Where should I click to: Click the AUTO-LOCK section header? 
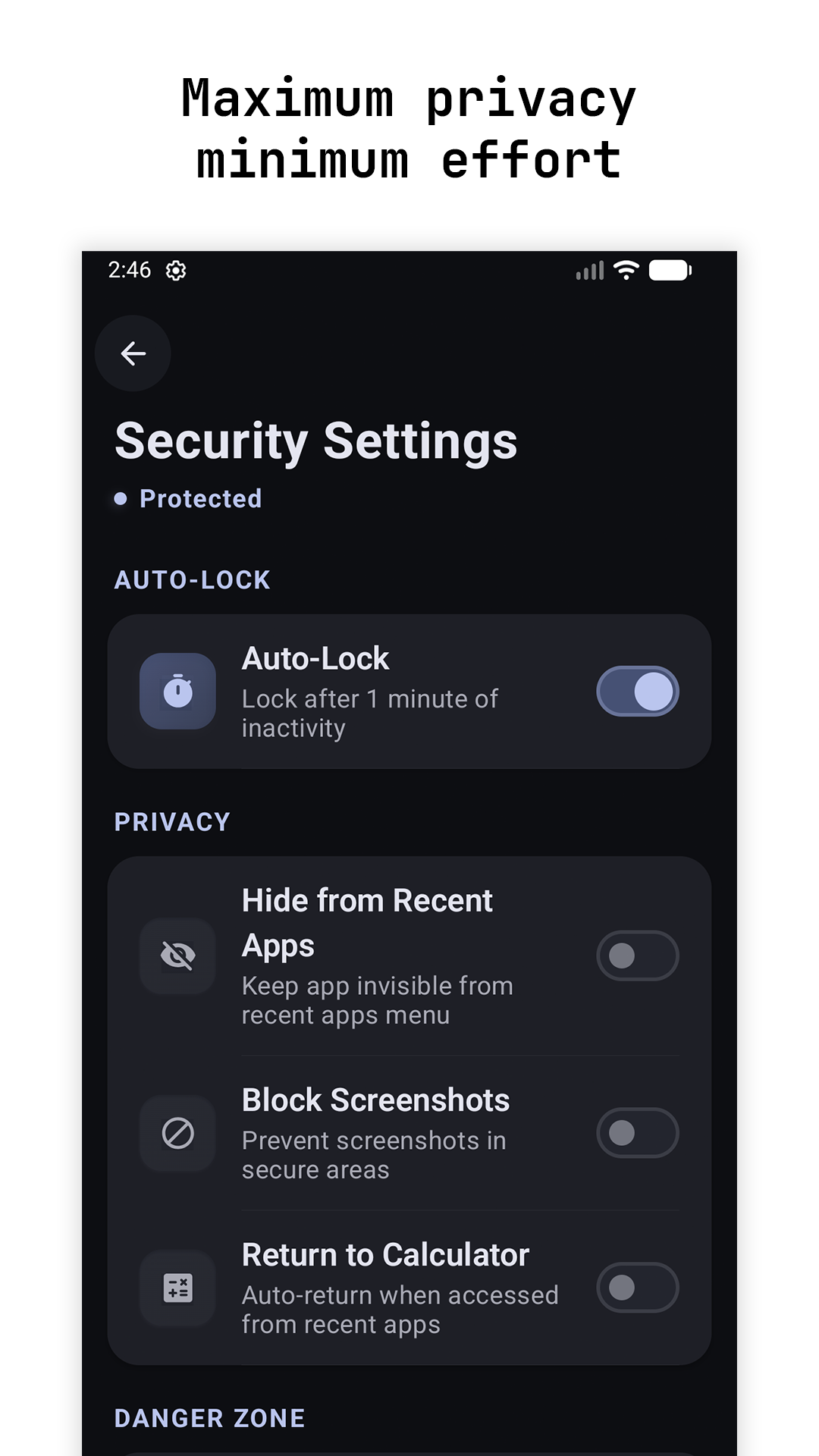pyautogui.click(x=193, y=579)
